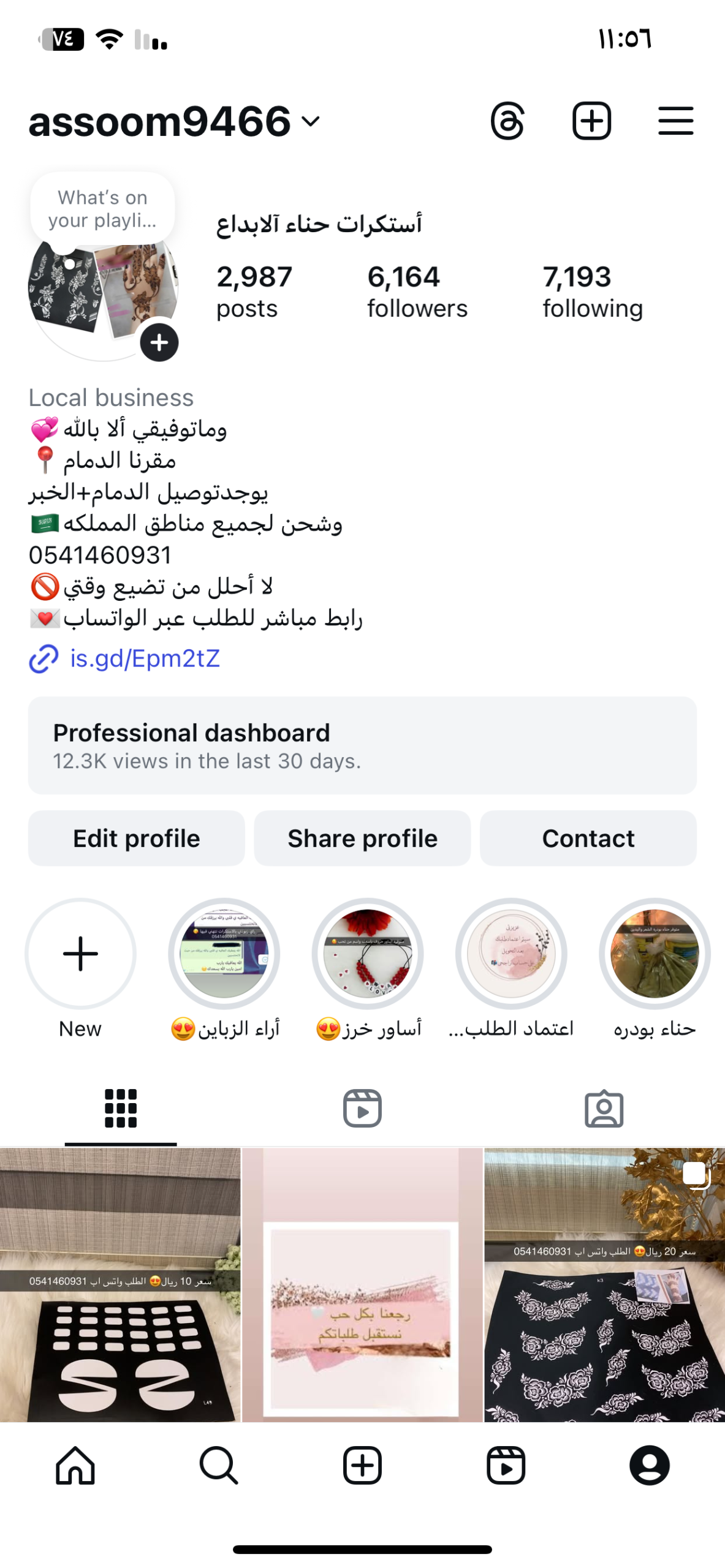Tap Edit profile
Screen dimensions: 725x1568
(136, 838)
